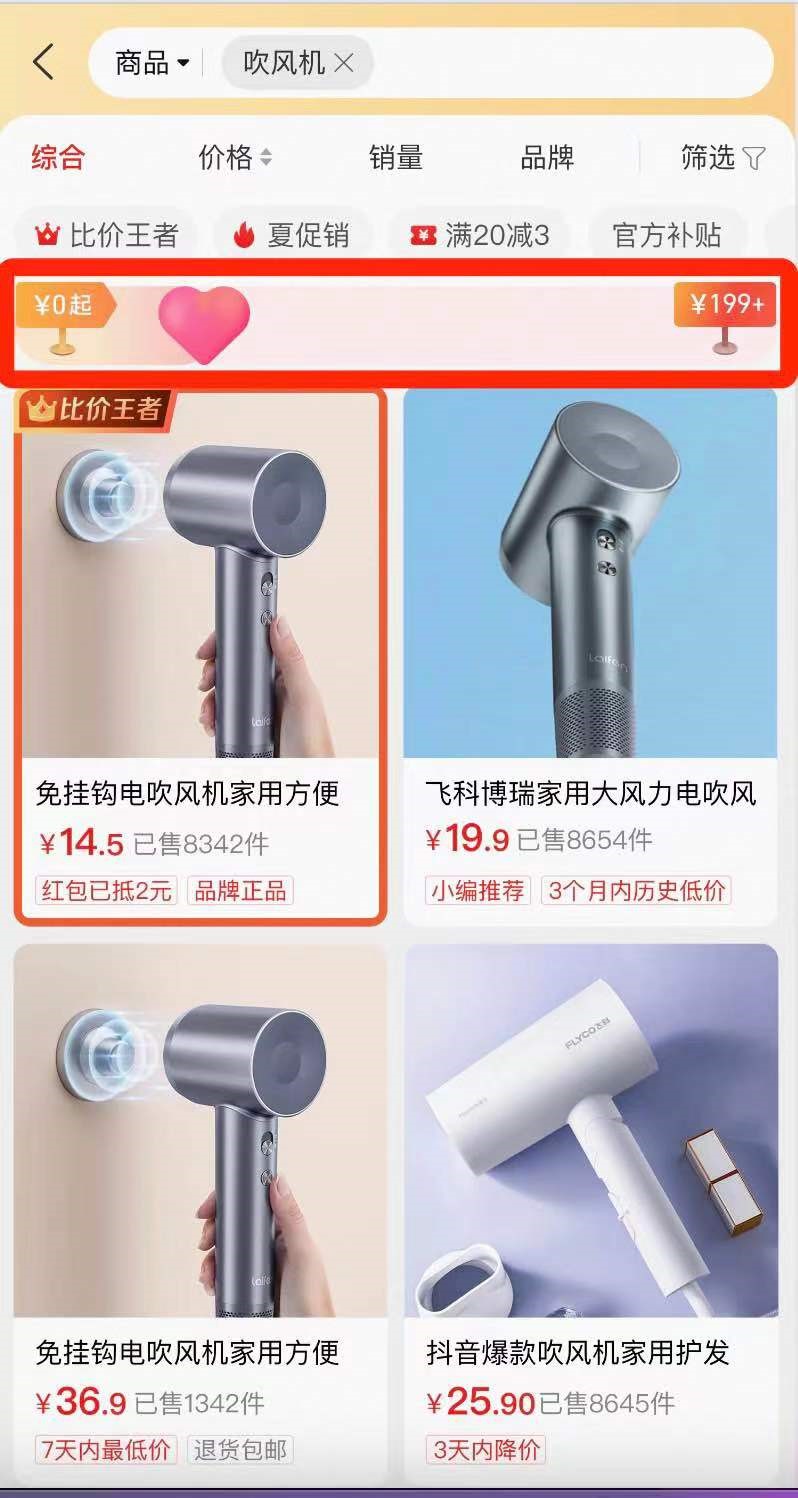Sort results by 销量
The image size is (798, 1498).
(x=396, y=157)
